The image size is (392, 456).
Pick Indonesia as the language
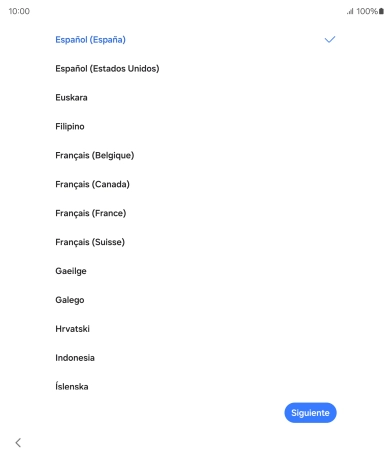[196, 358]
